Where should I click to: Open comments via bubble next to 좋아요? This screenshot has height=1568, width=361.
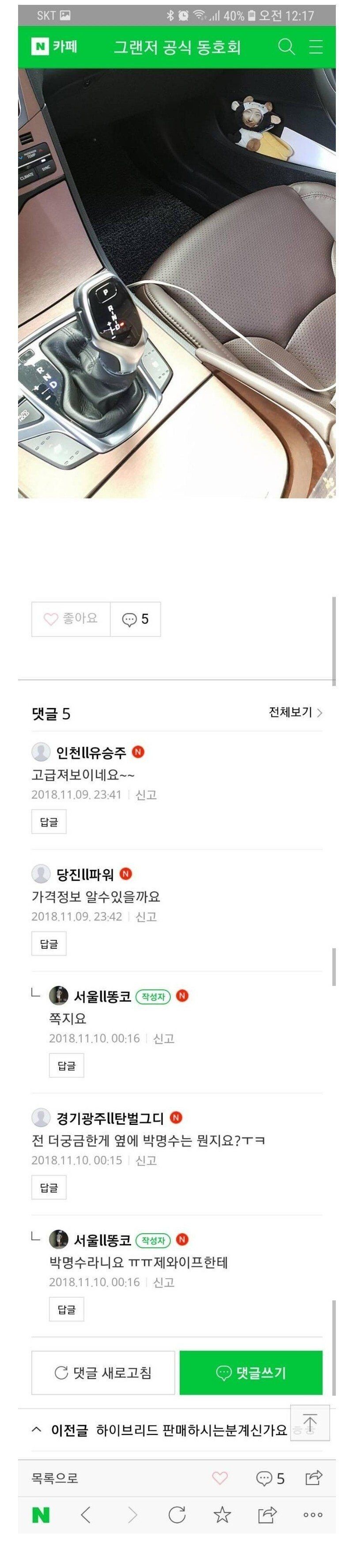(x=135, y=619)
